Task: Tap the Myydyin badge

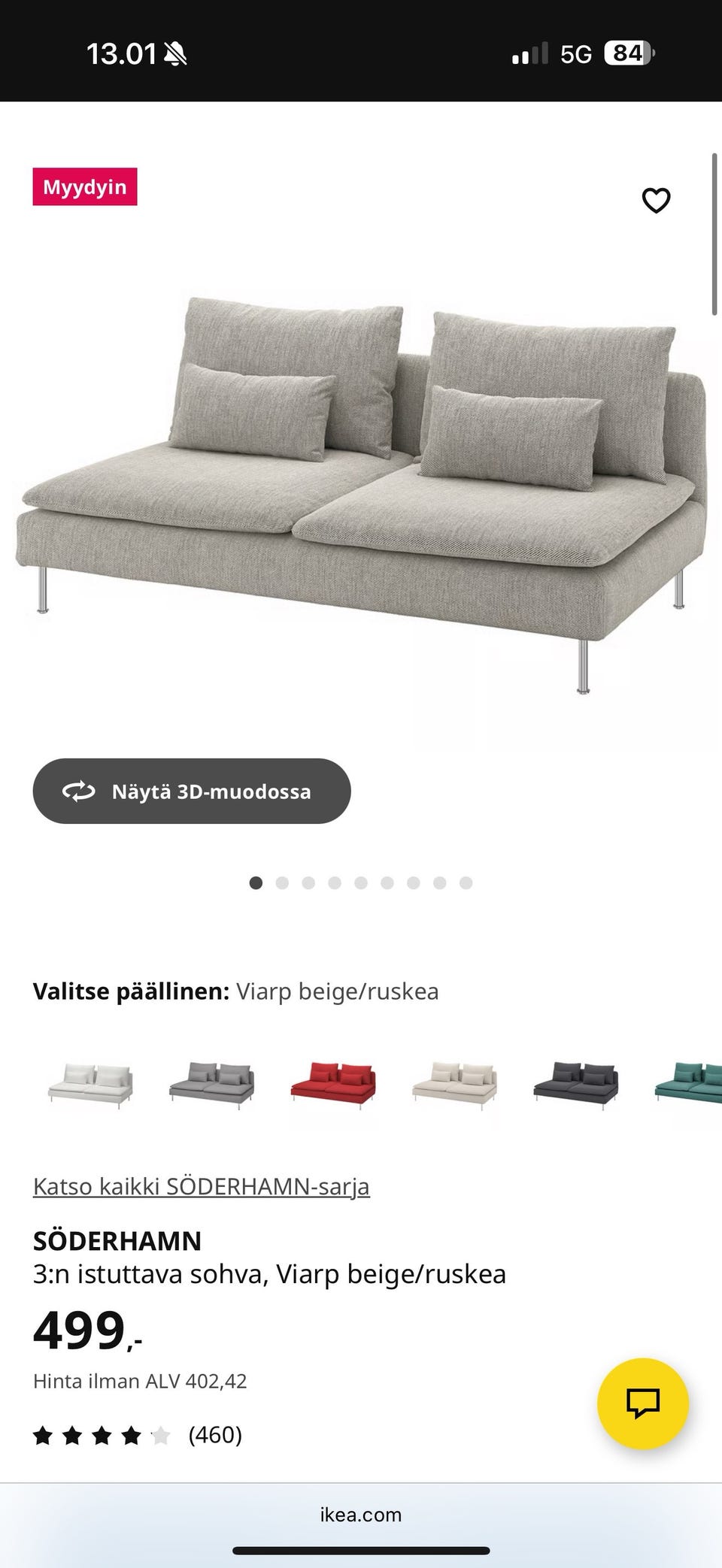Action: [x=85, y=188]
